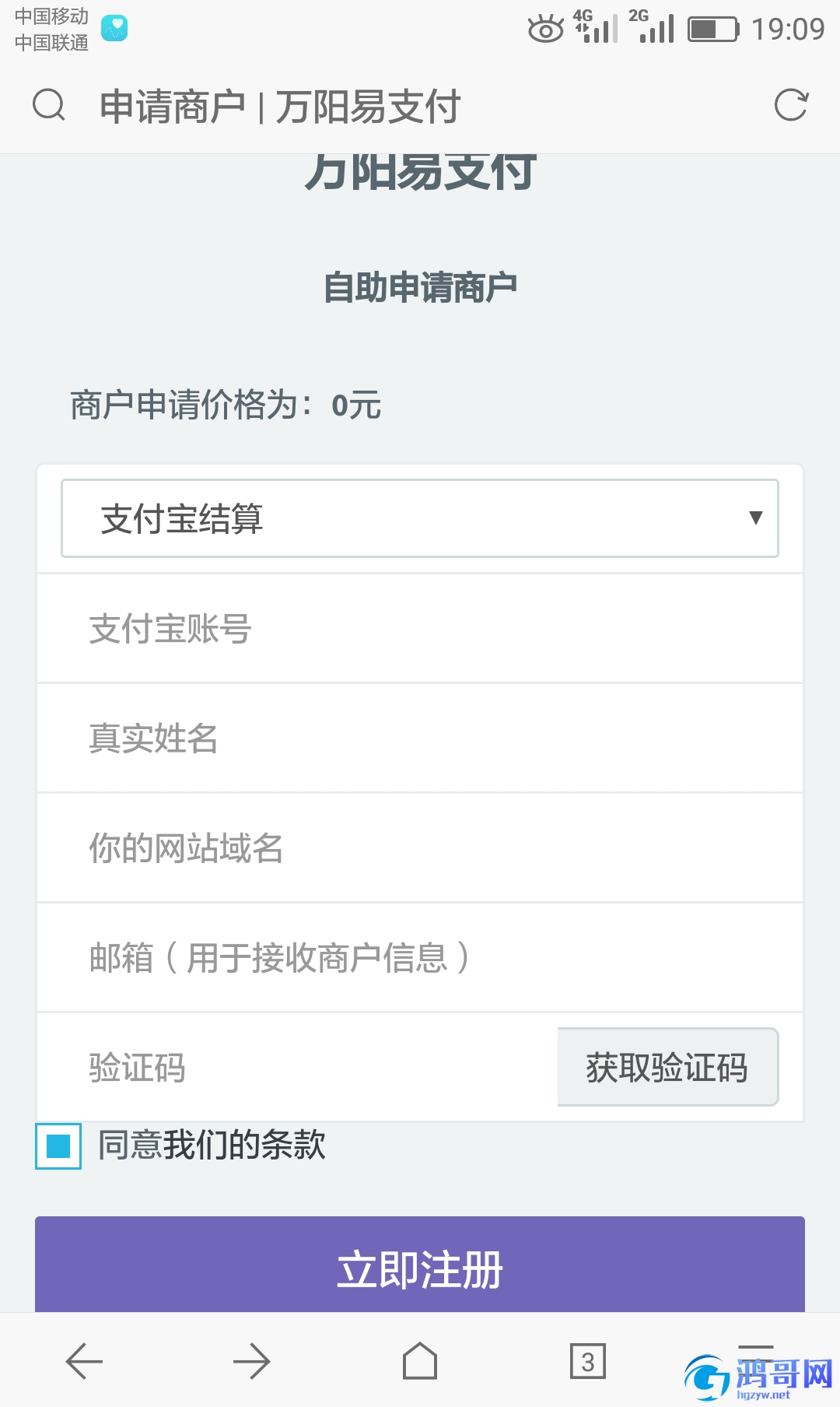The image size is (840, 1407).
Task: Focus the 支付宝账号 input field
Action: pyautogui.click(x=420, y=629)
